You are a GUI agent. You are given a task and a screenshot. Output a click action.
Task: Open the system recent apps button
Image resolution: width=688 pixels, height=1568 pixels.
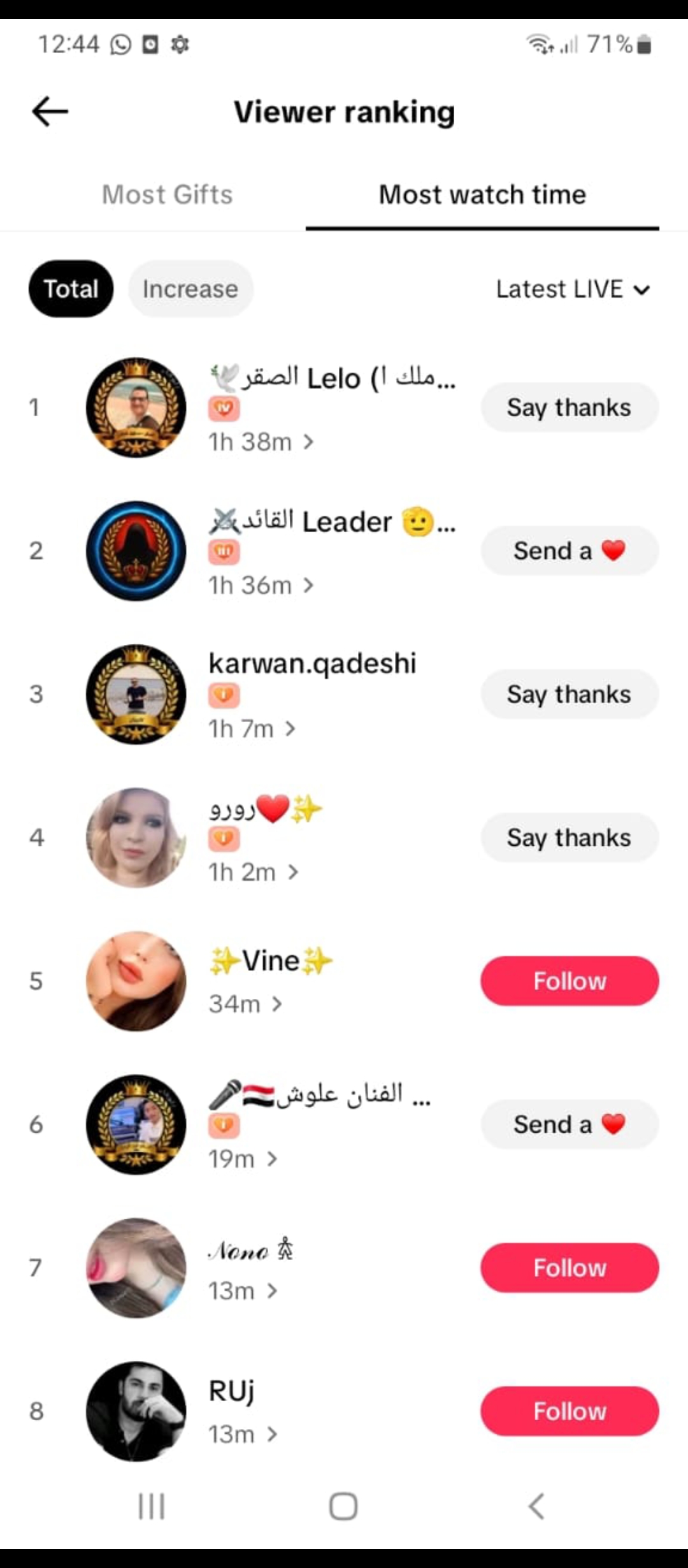point(152,1507)
